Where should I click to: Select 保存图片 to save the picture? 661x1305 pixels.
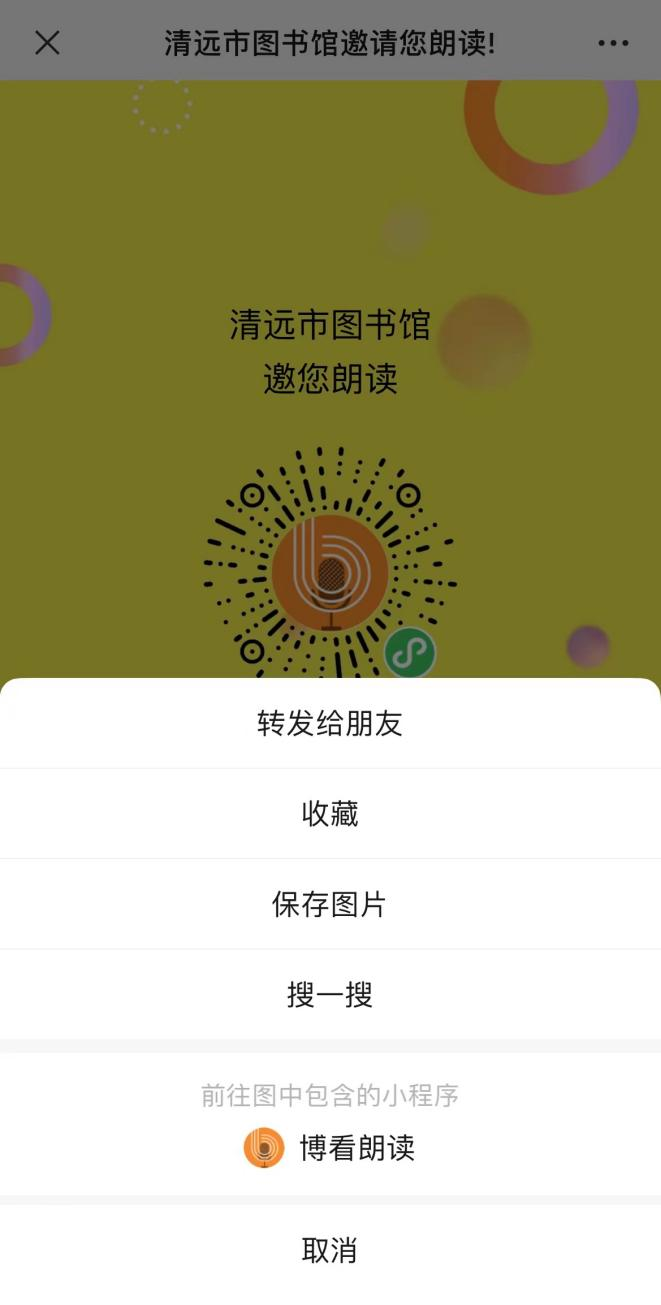pyautogui.click(x=330, y=904)
